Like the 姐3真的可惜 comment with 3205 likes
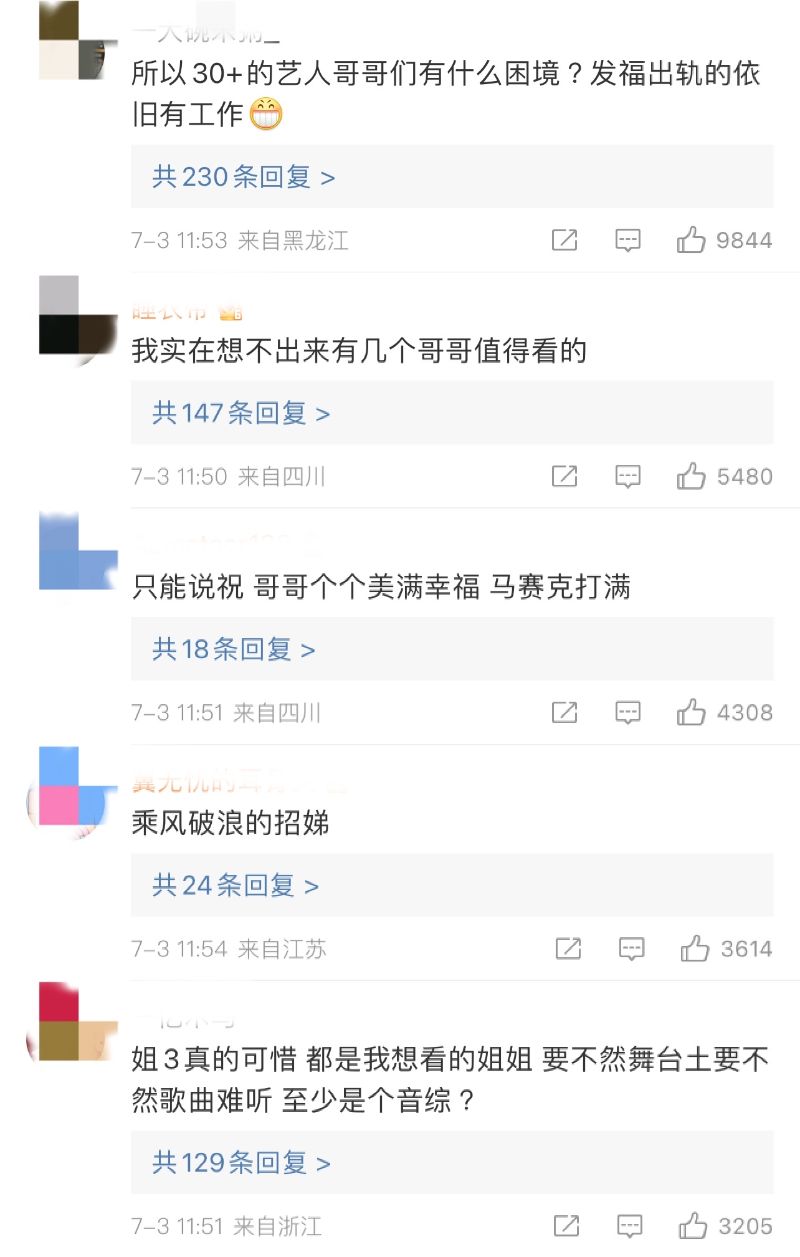The image size is (800, 1257). (x=692, y=1225)
